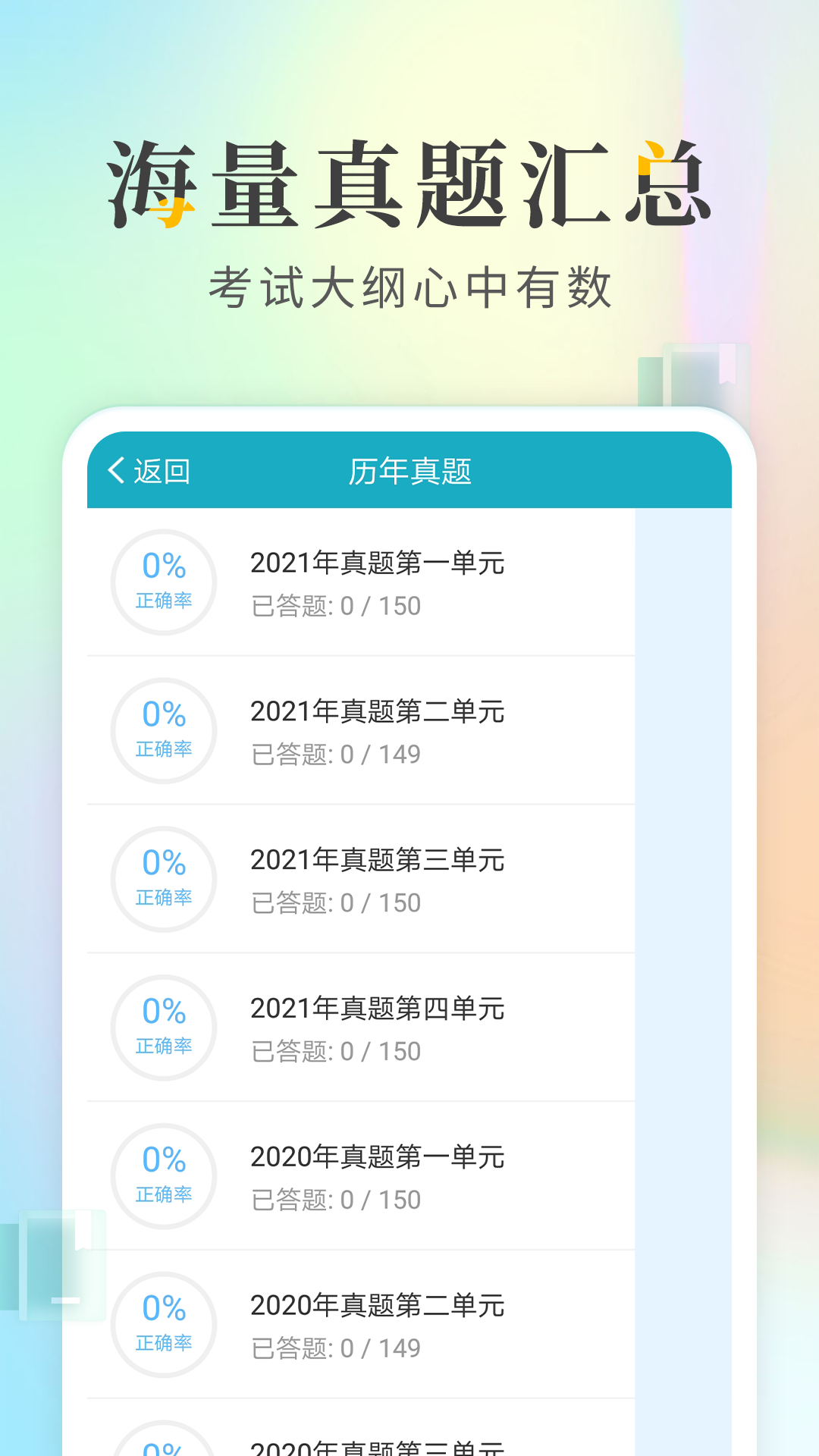The width and height of the screenshot is (819, 1456).
Task: Open 2021年真题第二单元 practice set
Action: [379, 713]
